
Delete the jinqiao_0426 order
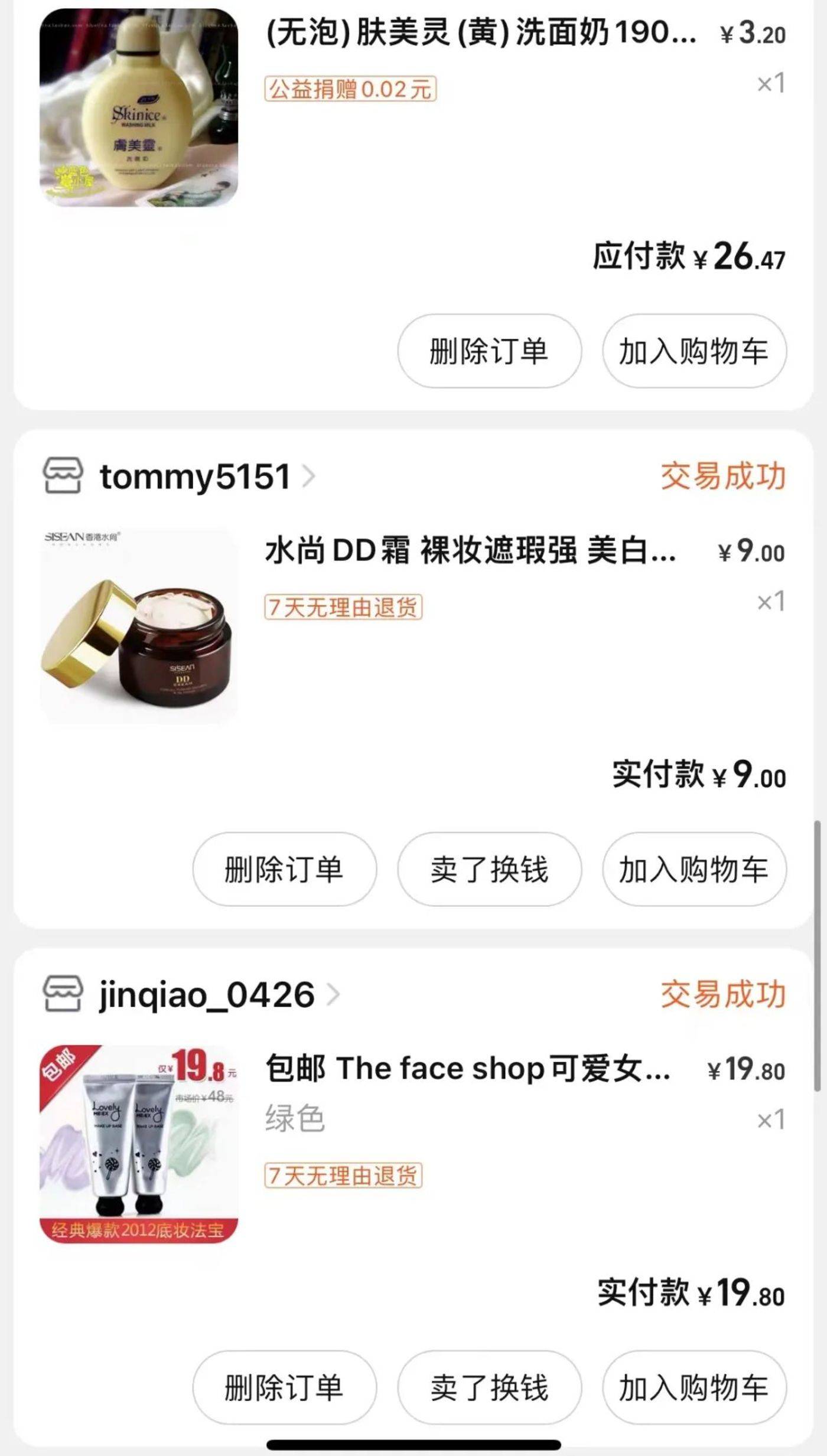(284, 1388)
